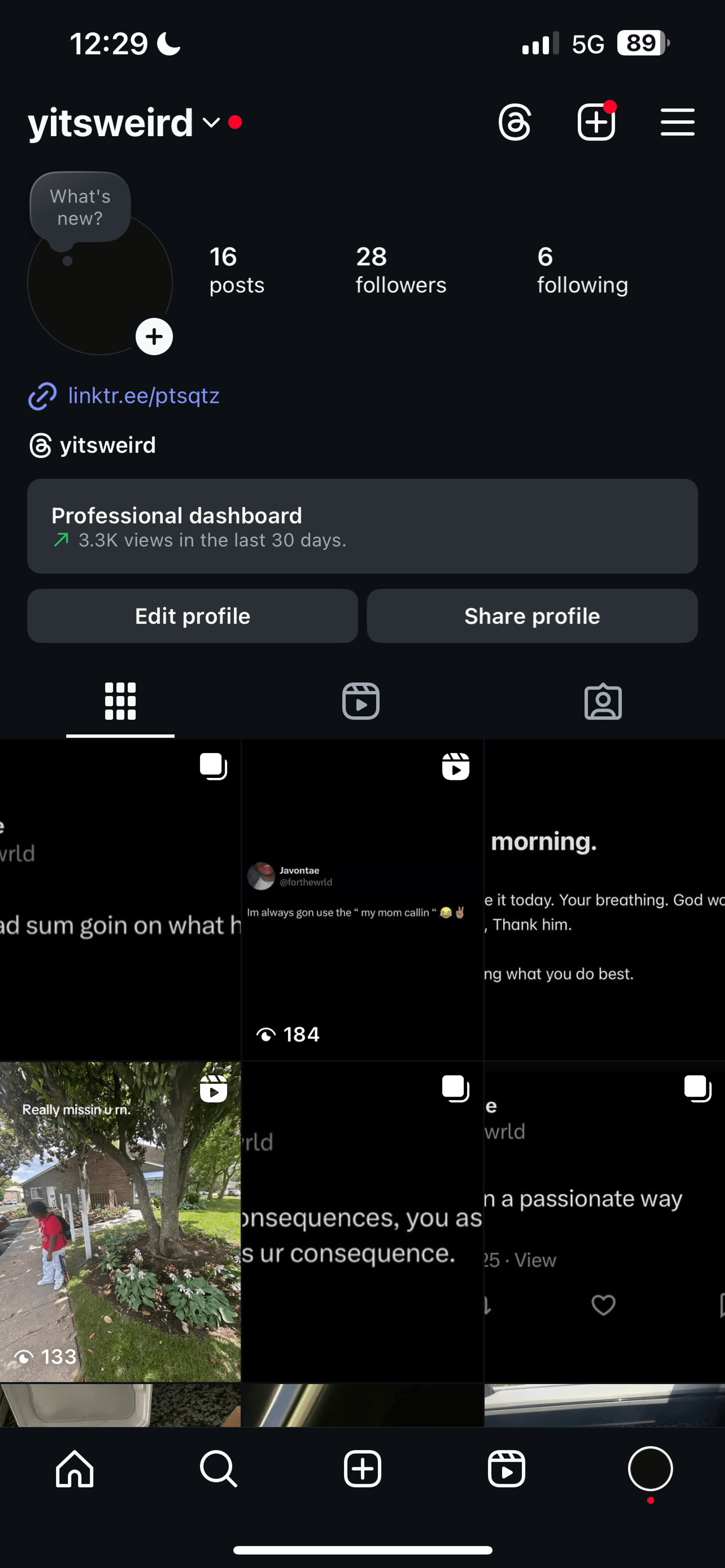The image size is (725, 1568).
Task: Switch to the Reels tab on profile
Action: (361, 701)
